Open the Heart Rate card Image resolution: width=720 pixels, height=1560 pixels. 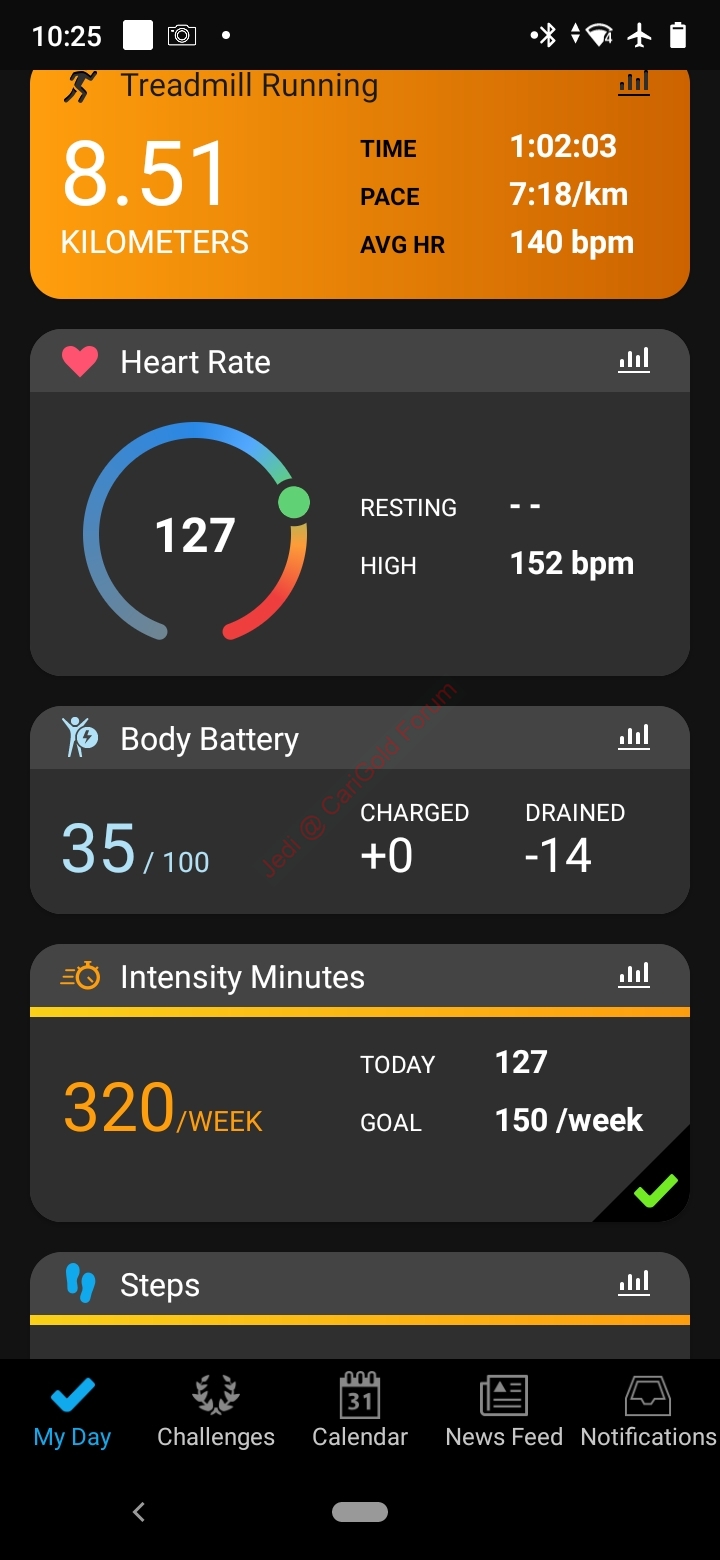[360, 503]
